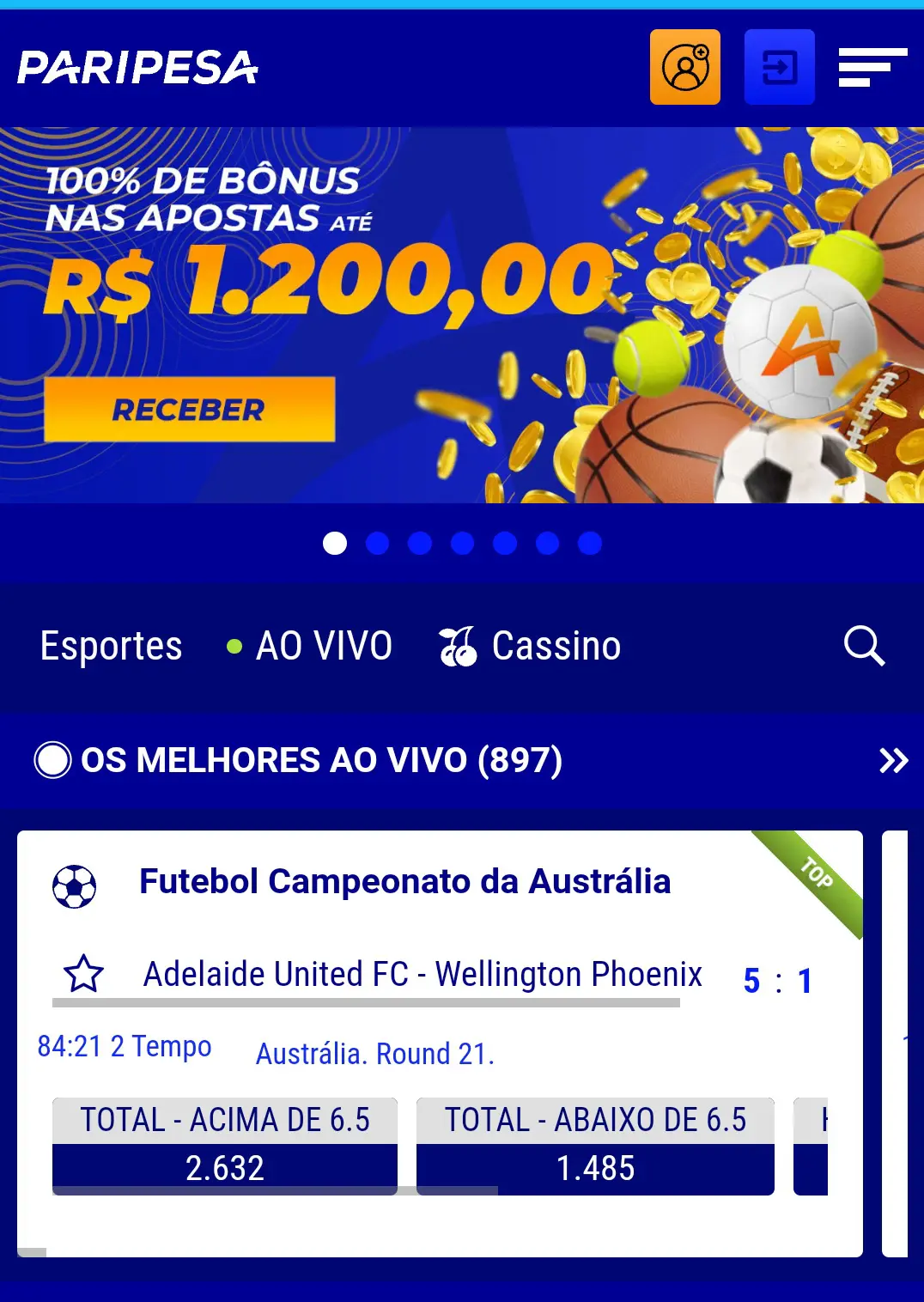This screenshot has width=924, height=1302.
Task: Open the search icon
Action: click(865, 647)
